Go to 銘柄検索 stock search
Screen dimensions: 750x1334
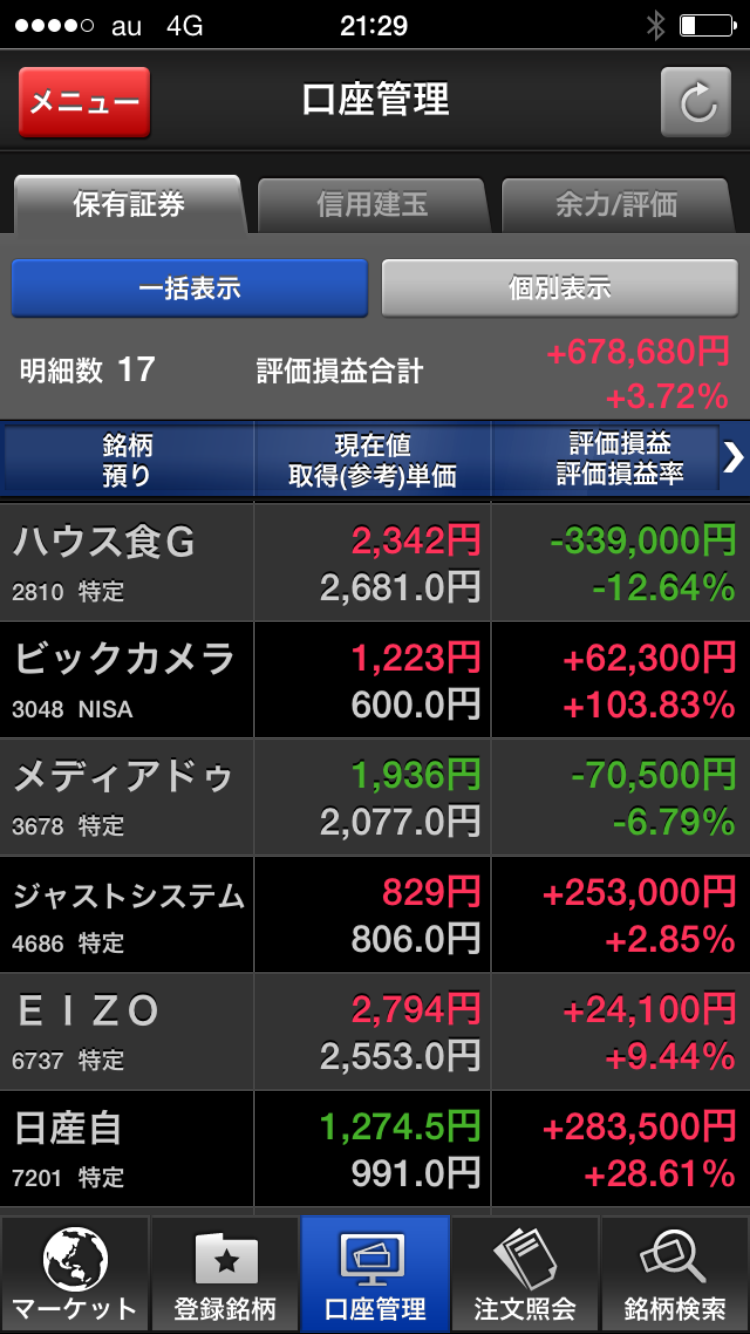675,1274
